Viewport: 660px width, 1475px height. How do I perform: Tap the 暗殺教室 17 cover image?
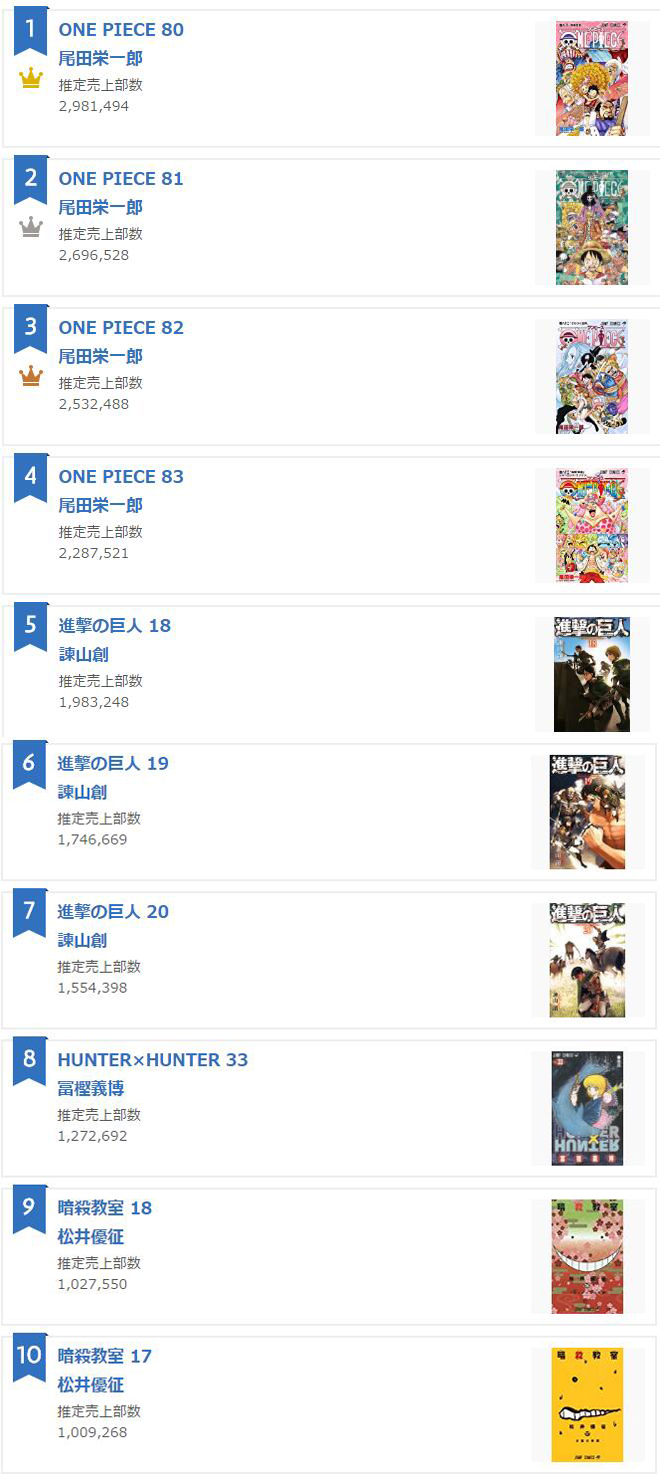pyautogui.click(x=587, y=1404)
